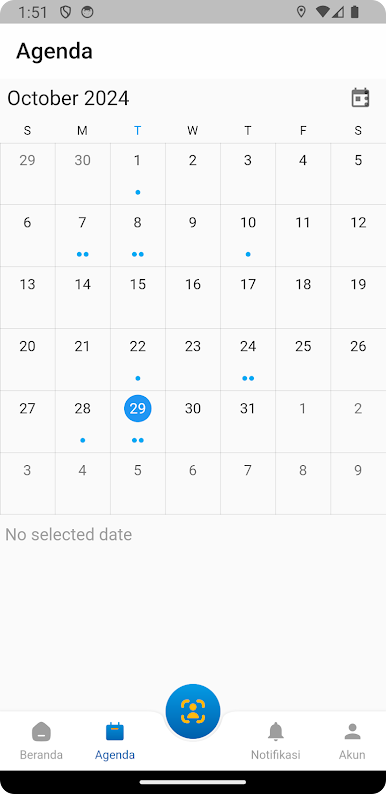The height and width of the screenshot is (794, 386).
Task: Select October 24 with two events
Action: pos(248,360)
